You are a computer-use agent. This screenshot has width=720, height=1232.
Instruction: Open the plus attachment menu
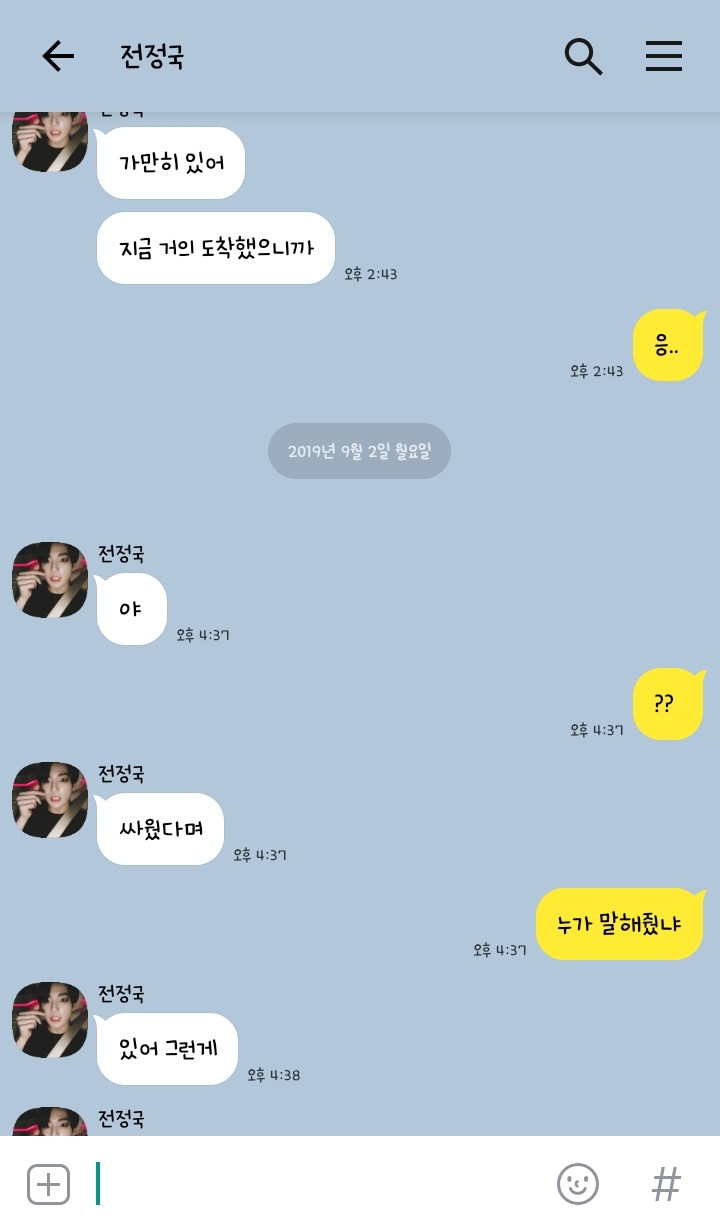pyautogui.click(x=48, y=1184)
